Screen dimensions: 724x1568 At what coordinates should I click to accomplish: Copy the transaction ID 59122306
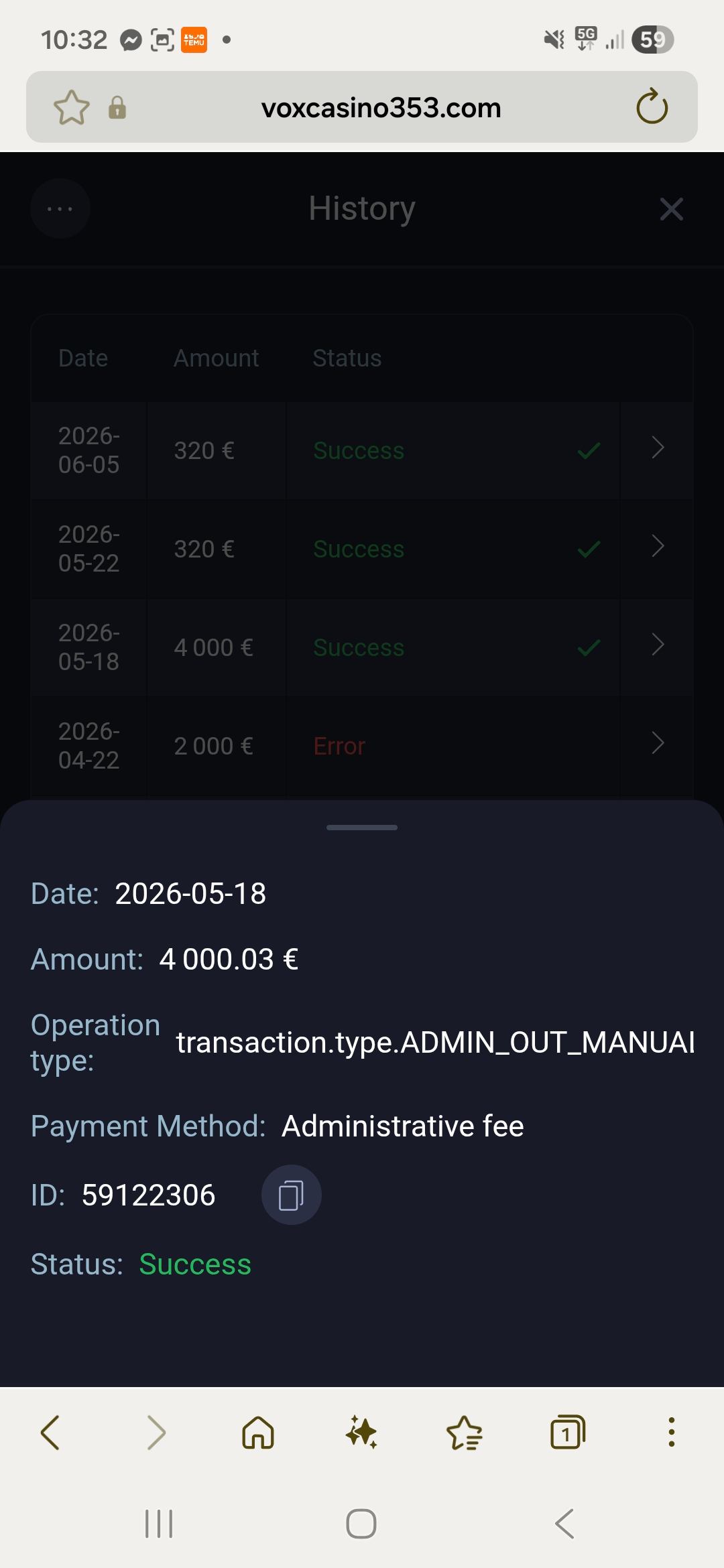291,1195
